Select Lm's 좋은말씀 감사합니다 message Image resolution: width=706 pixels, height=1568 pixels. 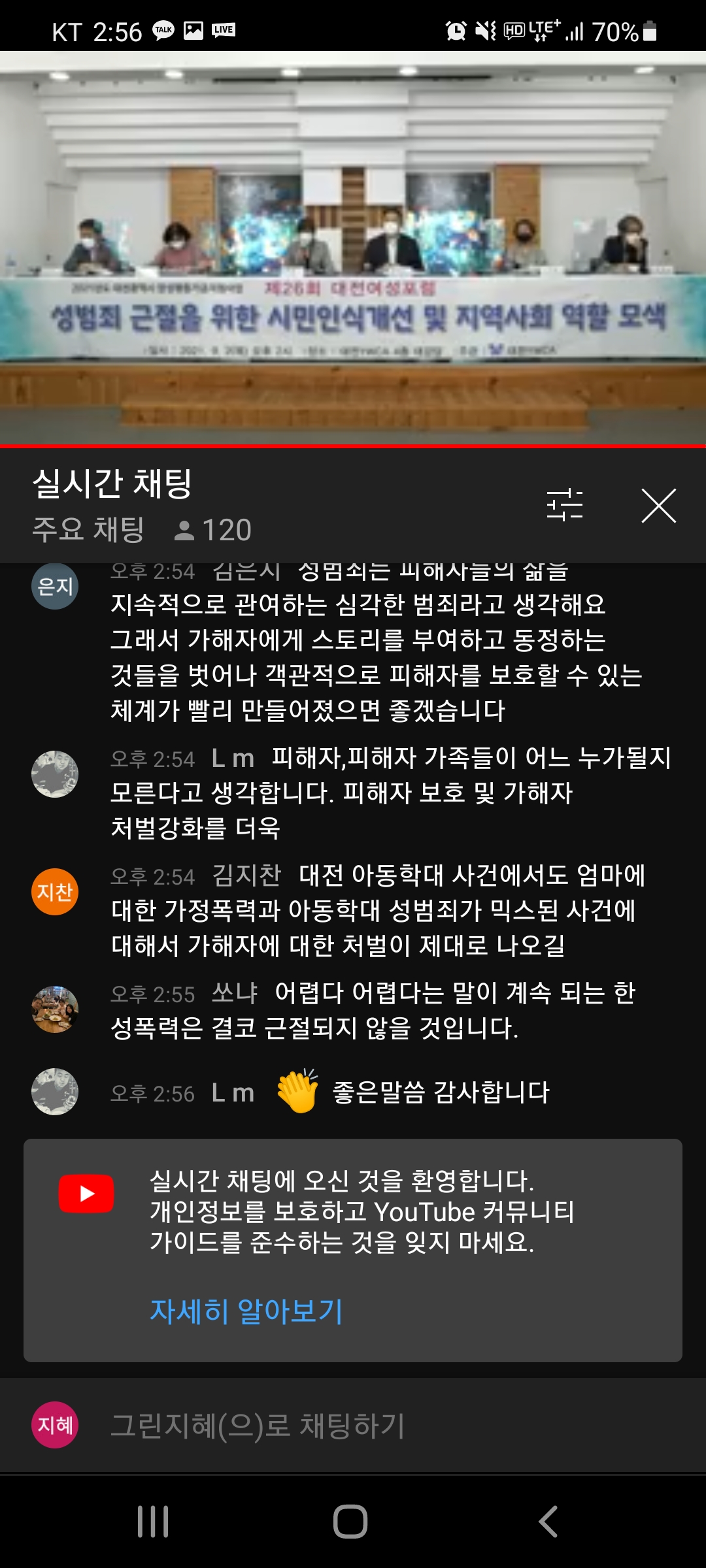pos(392,1092)
